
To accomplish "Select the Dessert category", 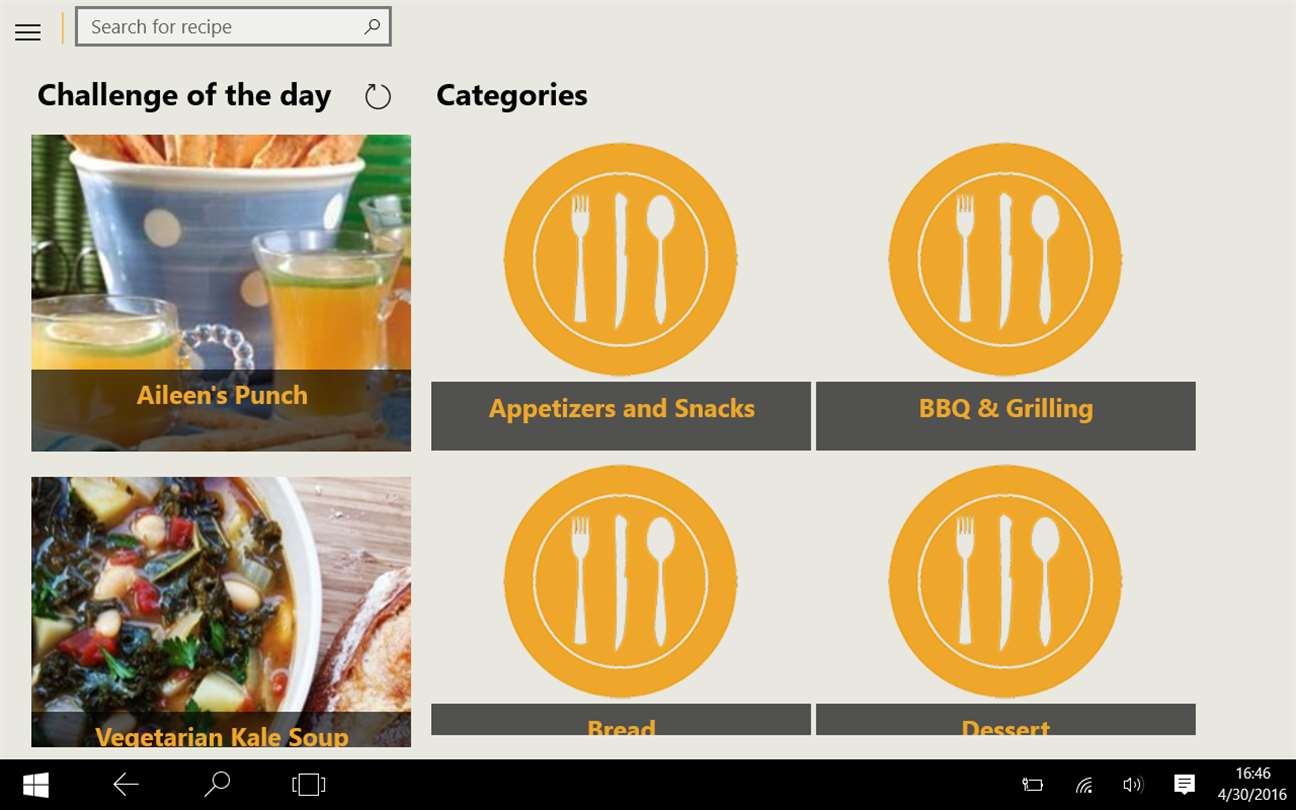I will tap(1005, 600).
